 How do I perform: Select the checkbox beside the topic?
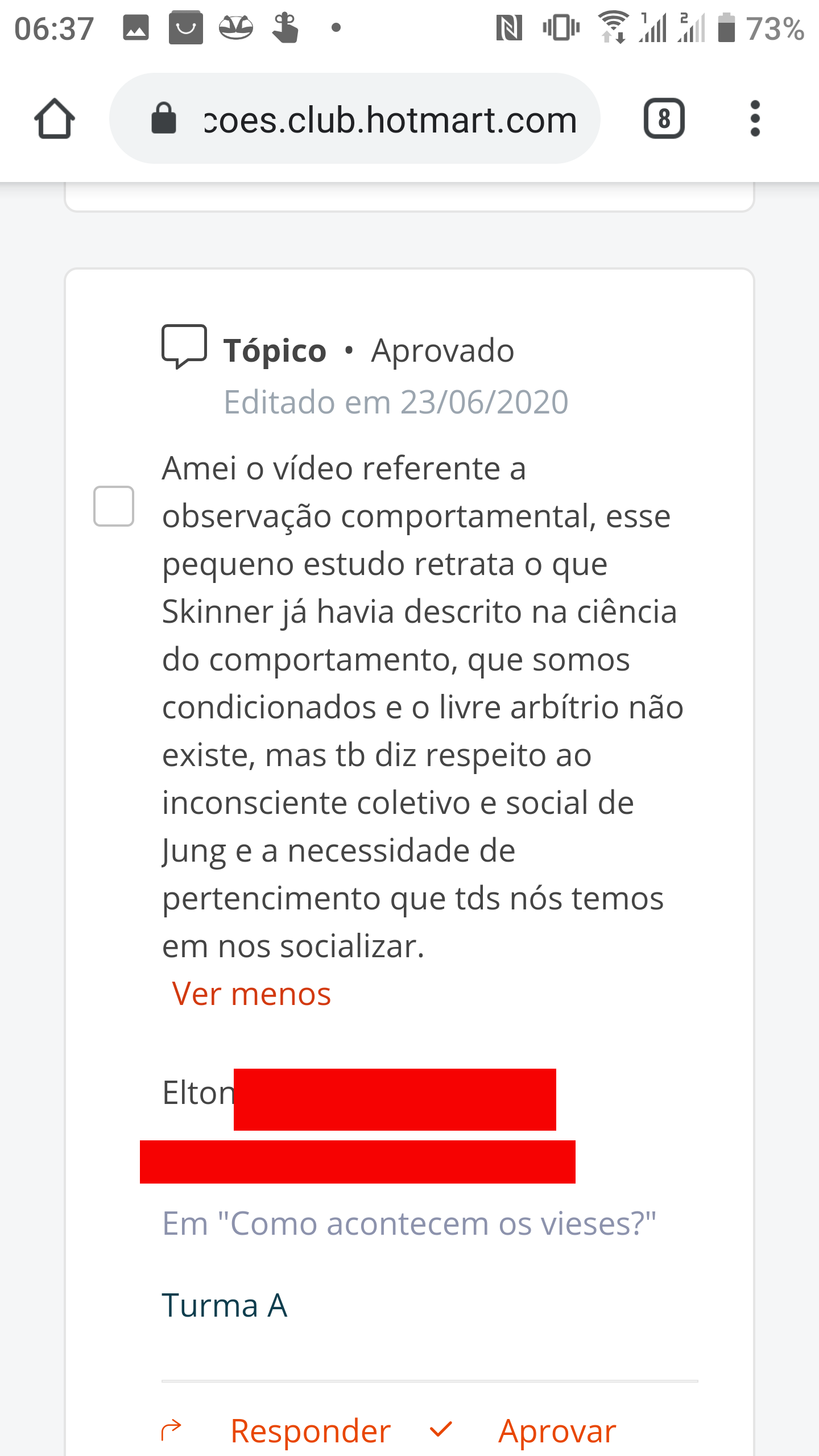tap(114, 506)
